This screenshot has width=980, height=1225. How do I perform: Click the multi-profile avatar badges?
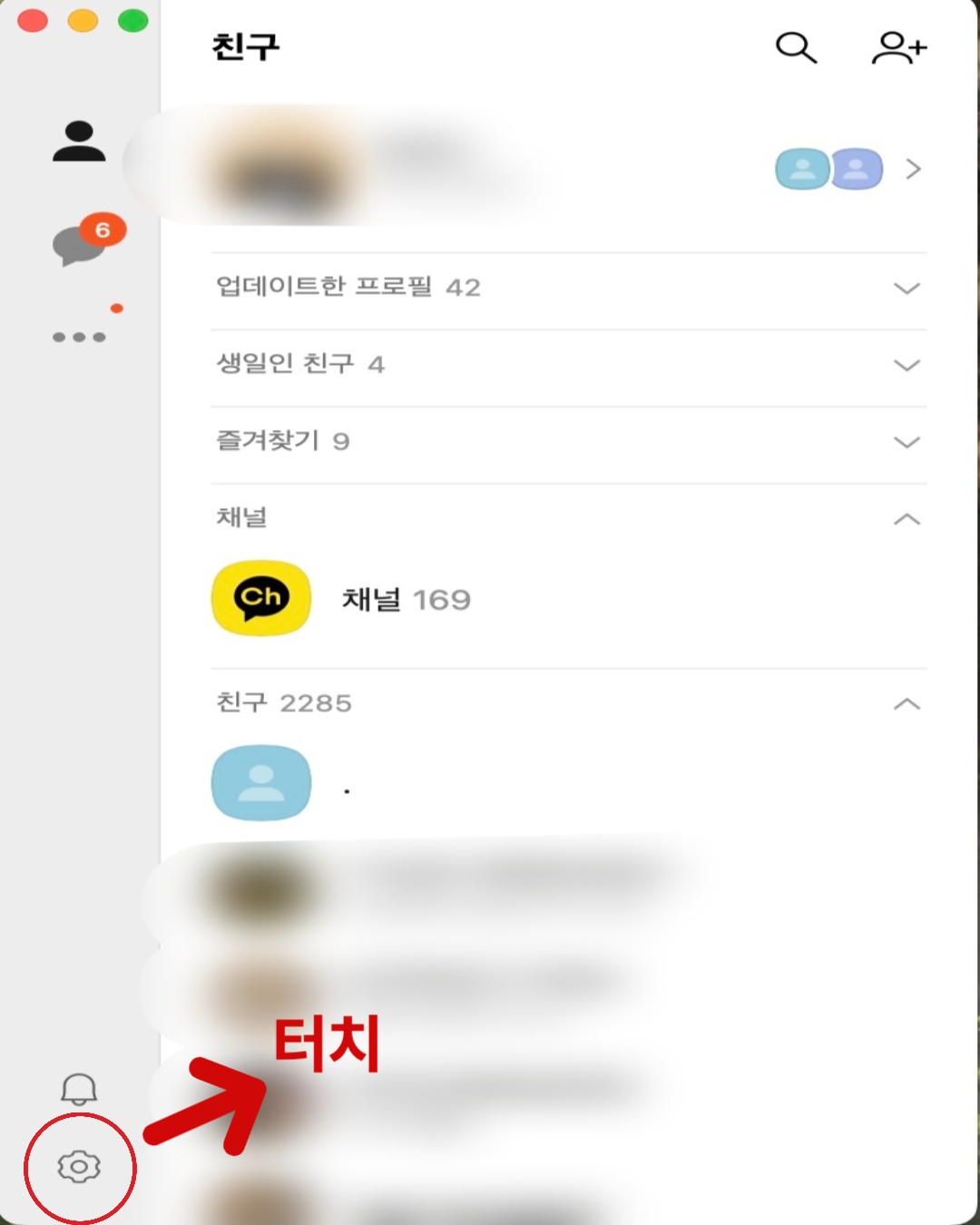pos(828,169)
